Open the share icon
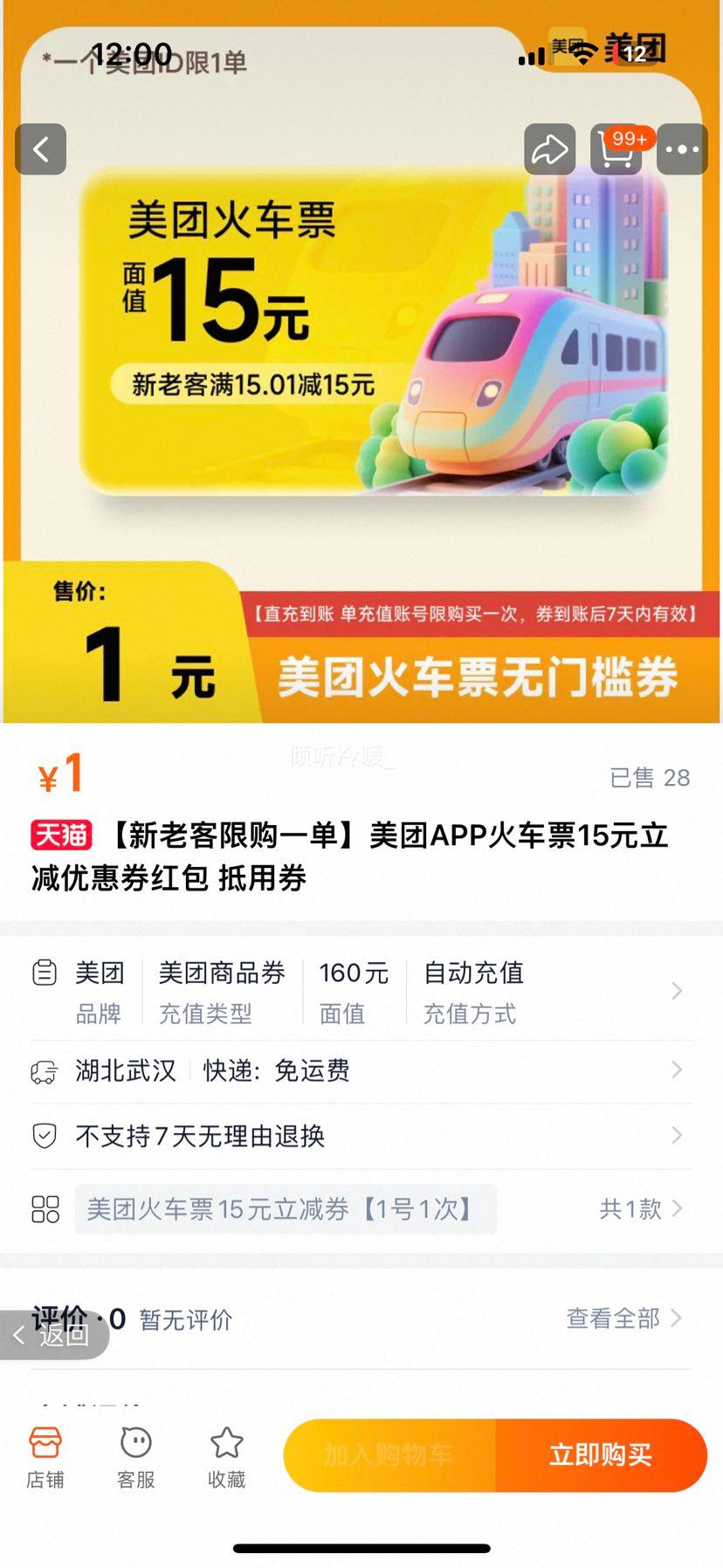The height and width of the screenshot is (1568, 723). tap(549, 148)
